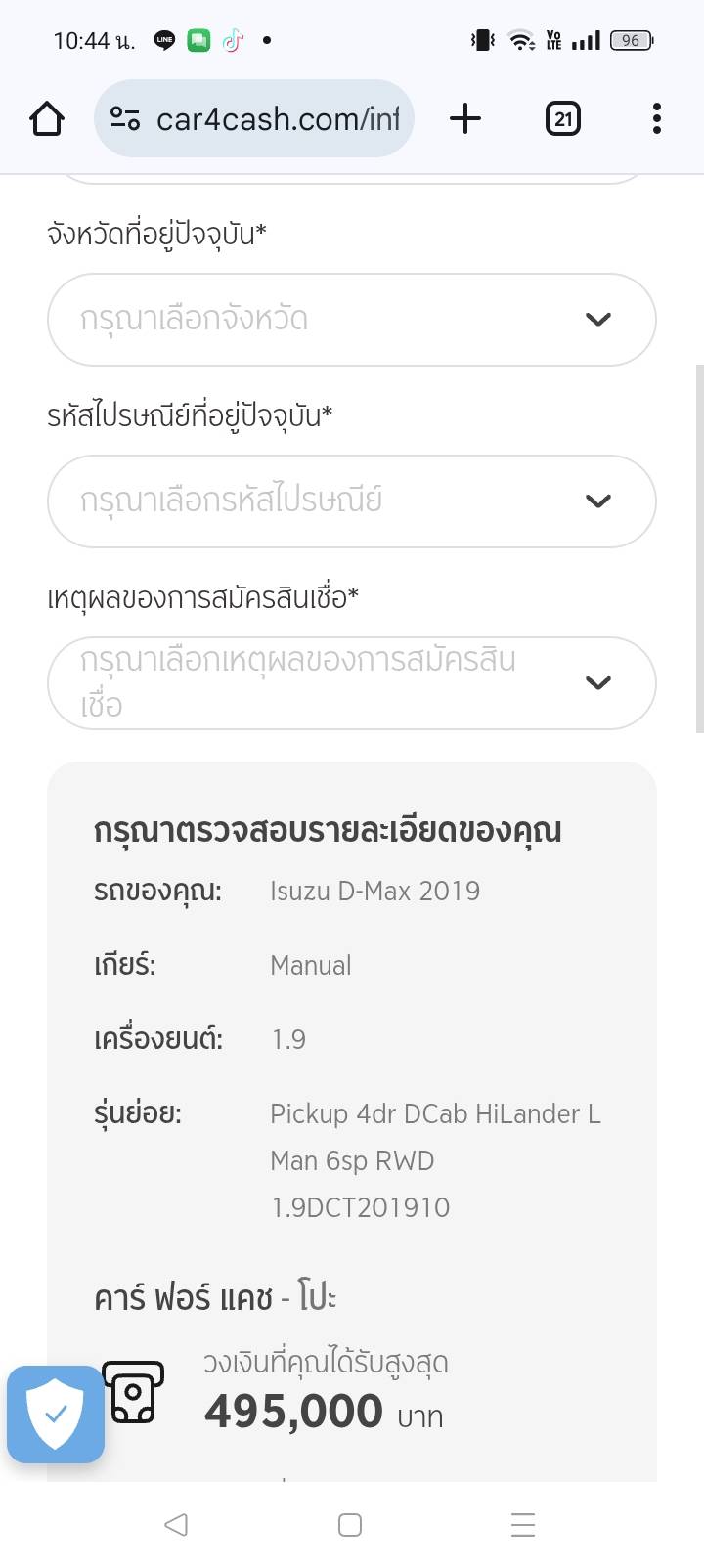This screenshot has width=704, height=1568.
Task: Show the 21 open tabs
Action: point(562,119)
